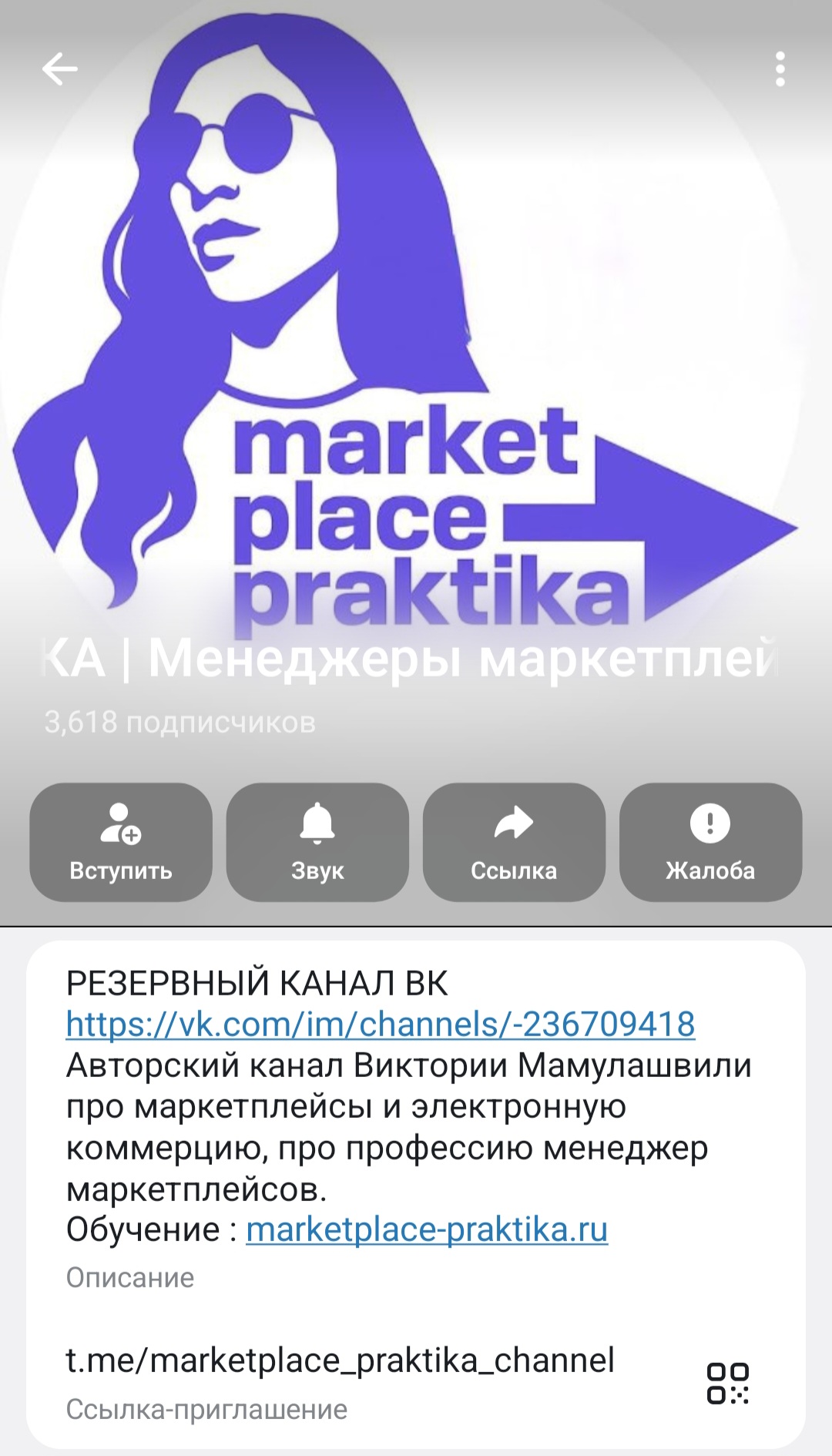Share the channel using Ссылка
This screenshot has width=832, height=1456.
[514, 842]
